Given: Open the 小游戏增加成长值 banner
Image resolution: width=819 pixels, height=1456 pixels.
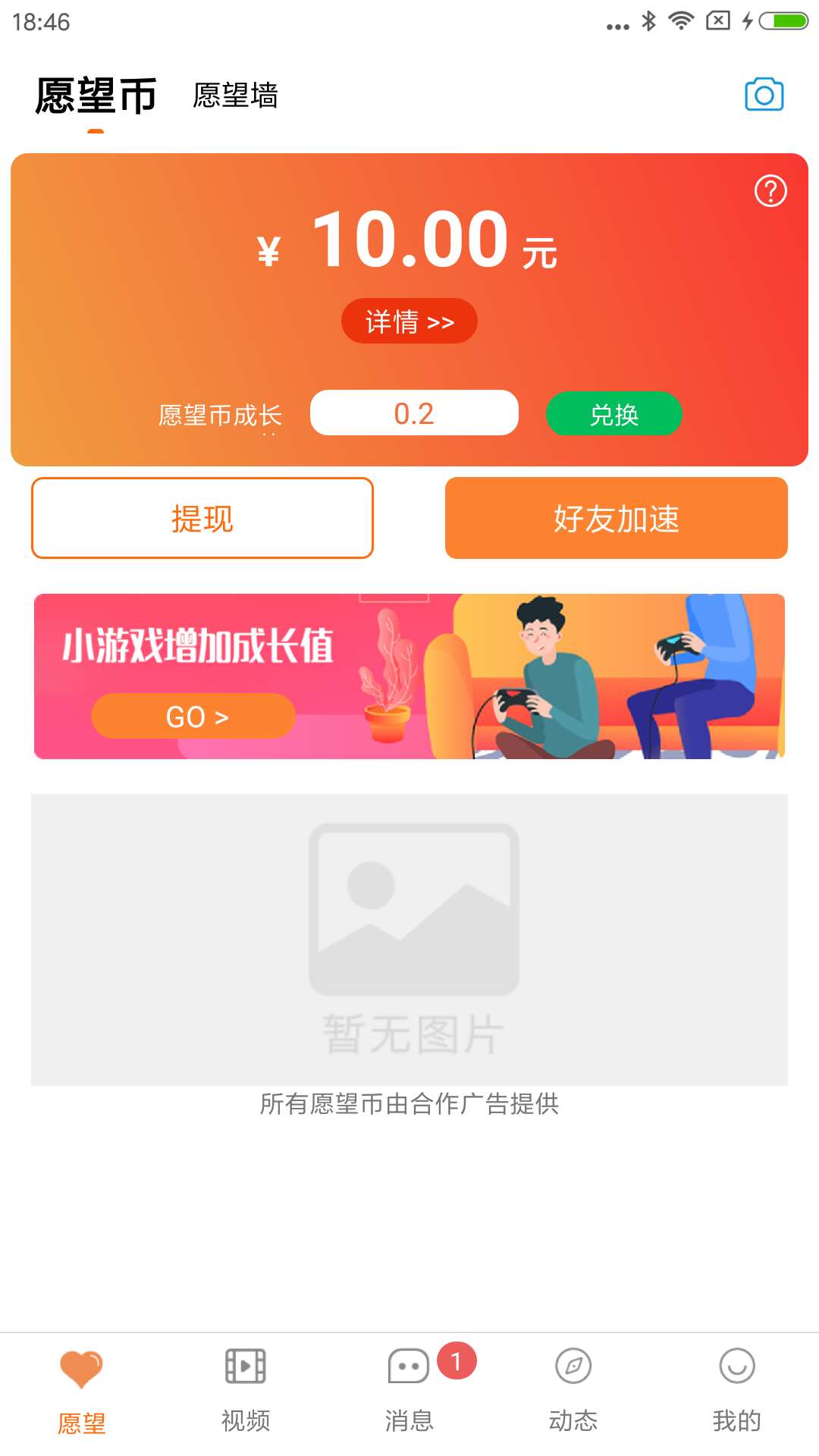Looking at the screenshot, I should click(x=409, y=676).
